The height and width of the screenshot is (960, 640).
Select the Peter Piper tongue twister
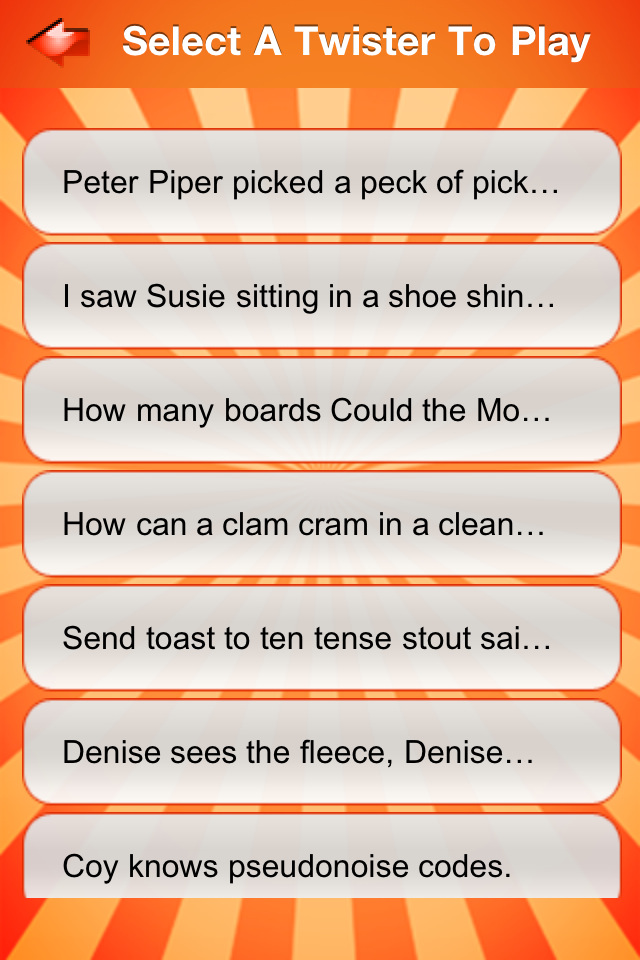320,183
